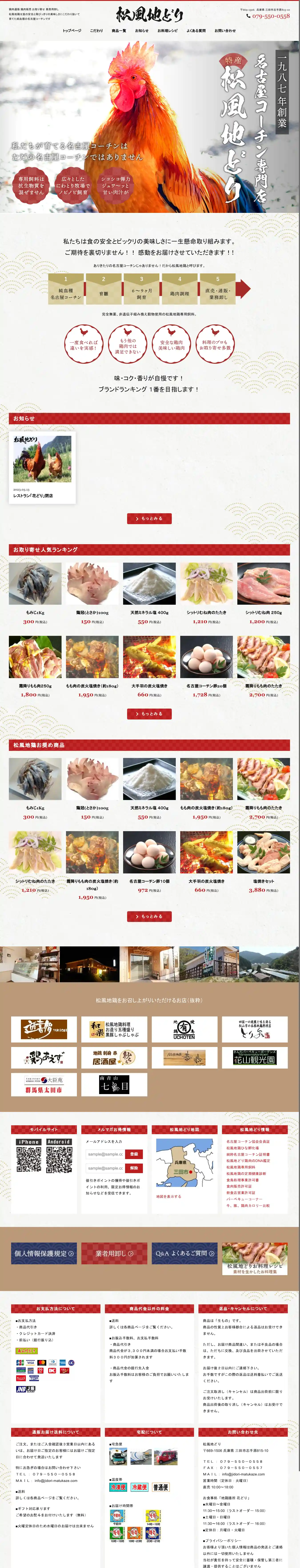The width and height of the screenshot is (300, 1568).
Task: Open the トップページ nav link
Action: pos(72,30)
